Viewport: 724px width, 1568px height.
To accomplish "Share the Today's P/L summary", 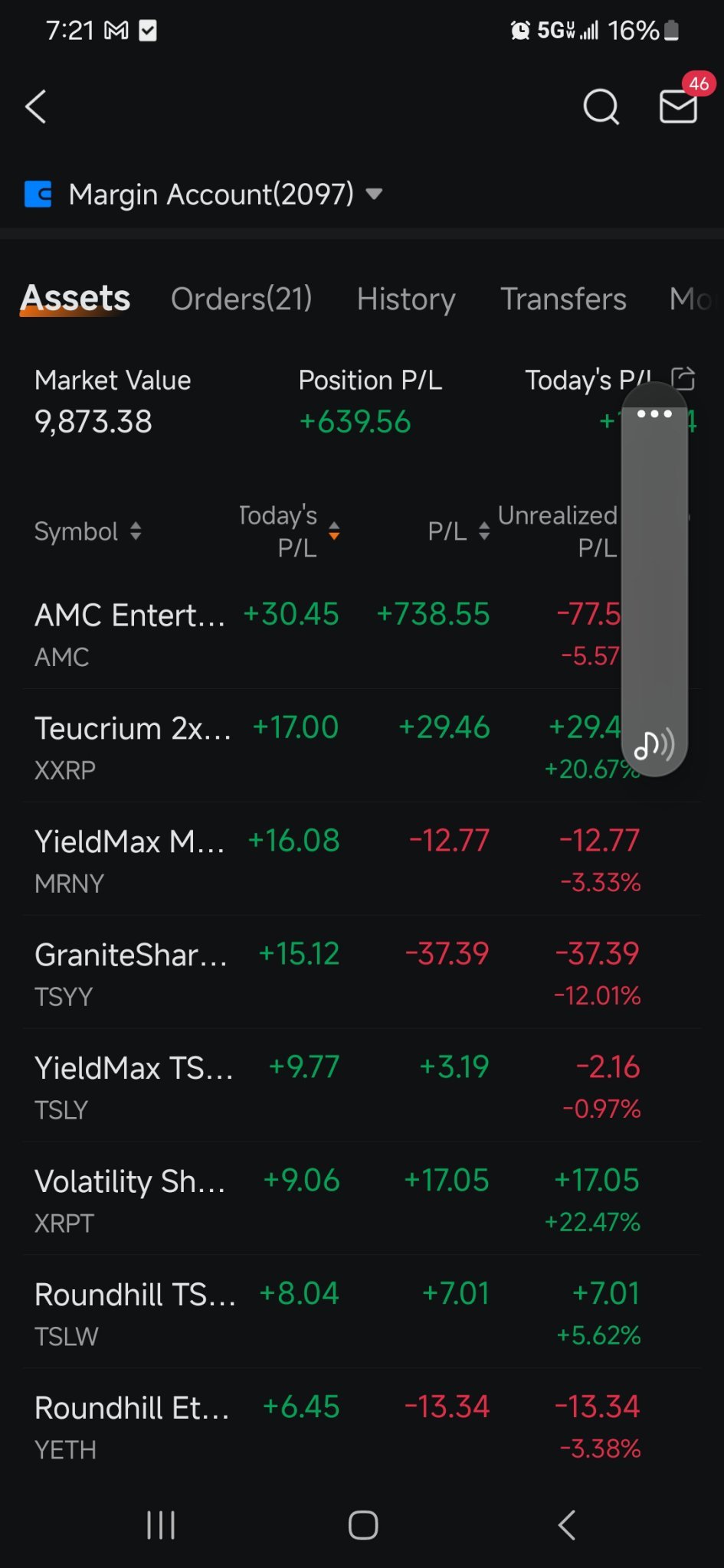I will (x=683, y=378).
